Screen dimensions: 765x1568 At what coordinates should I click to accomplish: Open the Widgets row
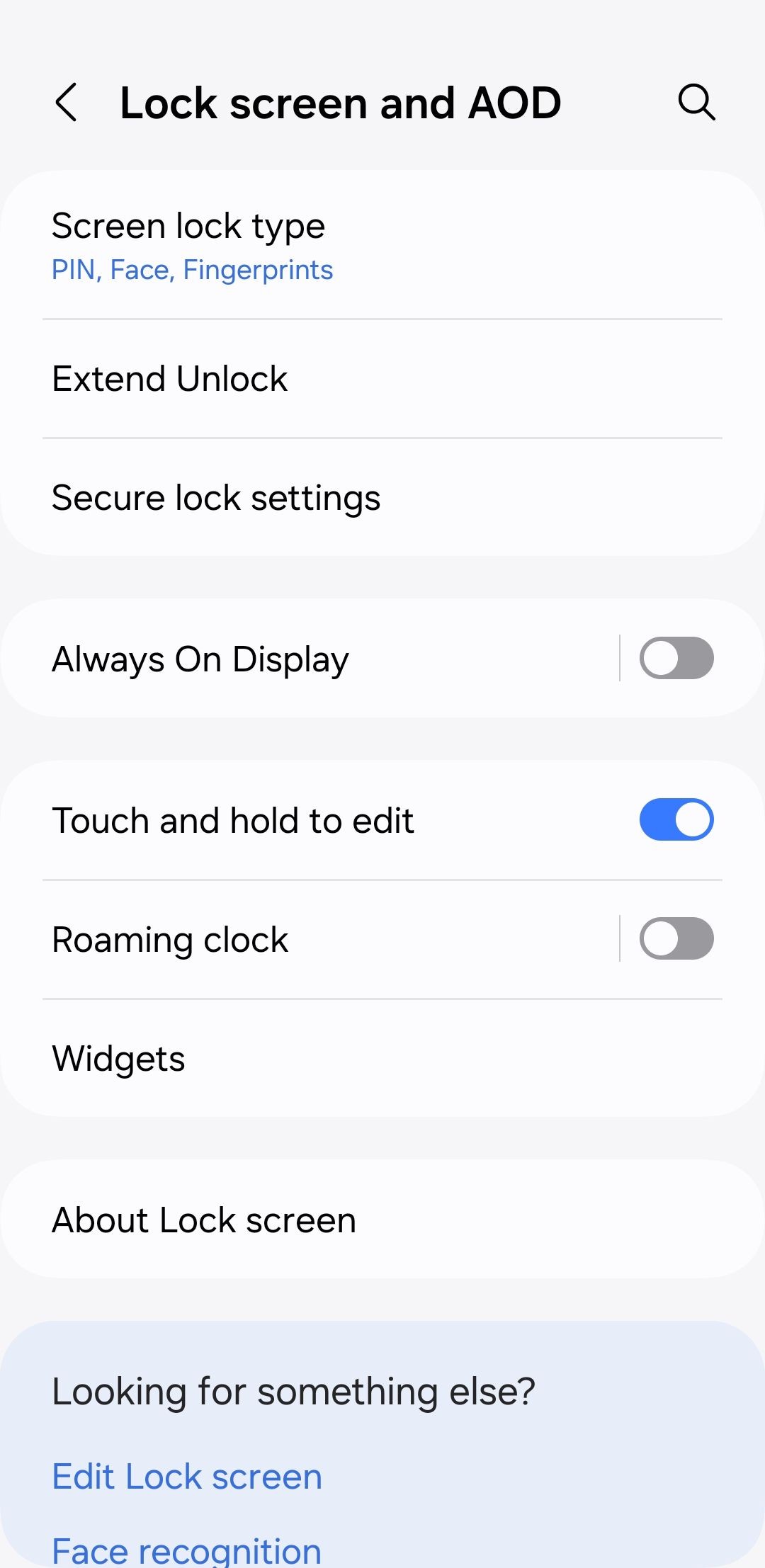click(382, 1059)
